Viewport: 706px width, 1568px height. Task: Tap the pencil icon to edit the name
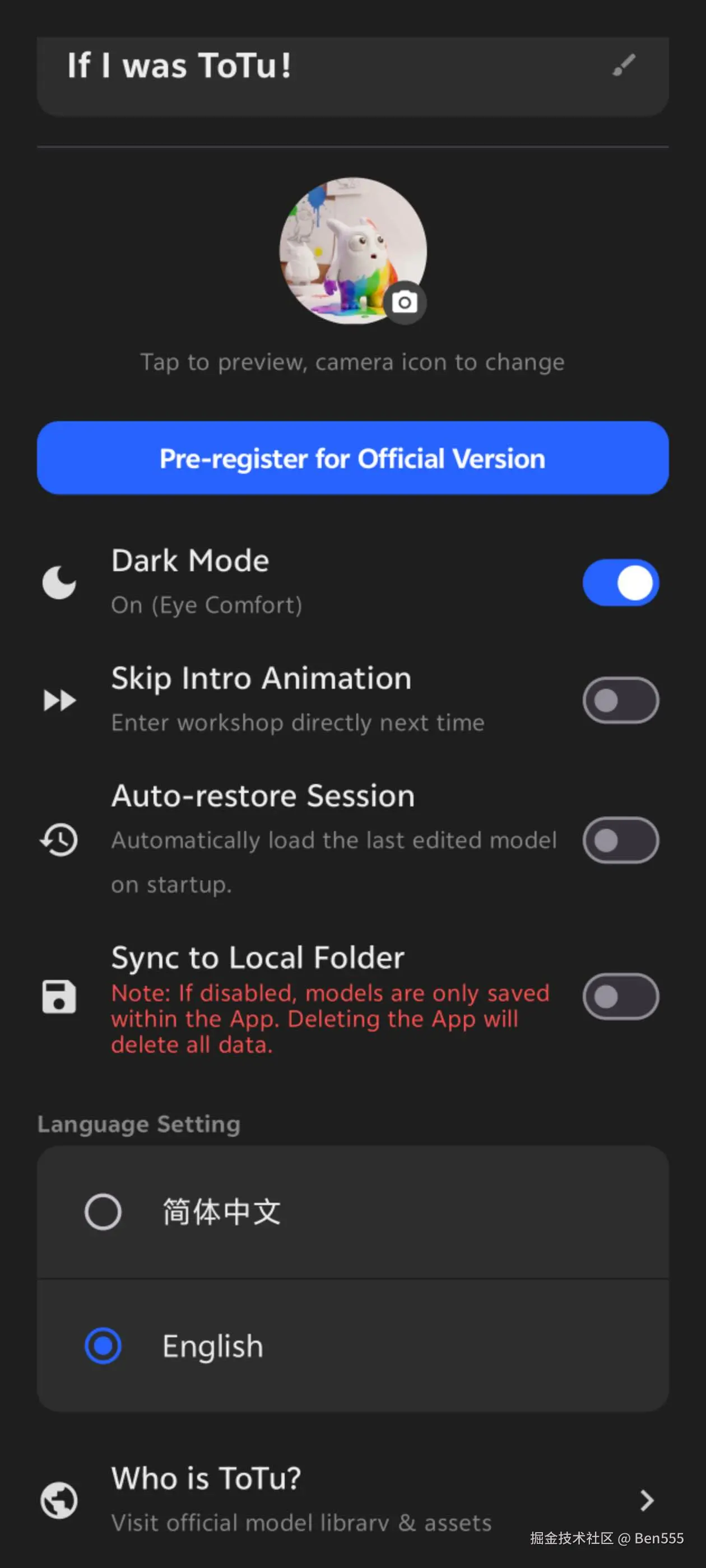[624, 64]
